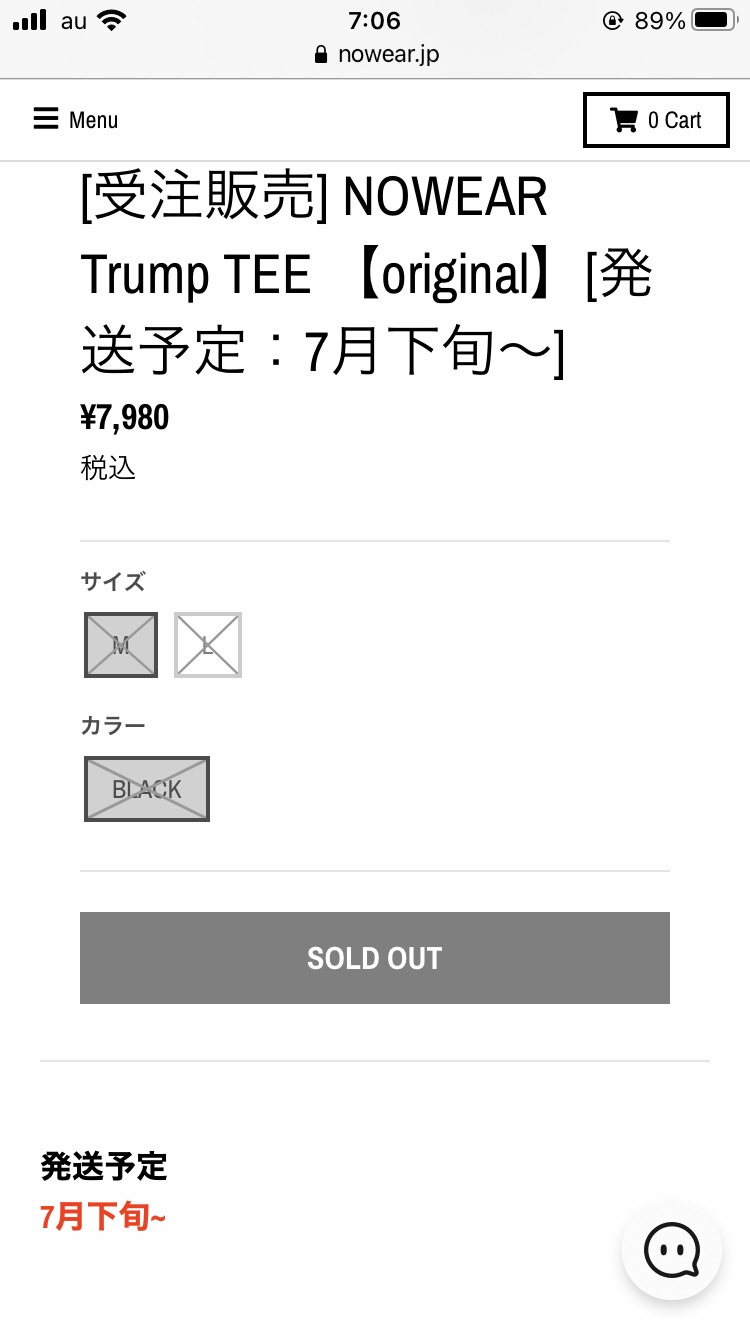Select size M option

[121, 645]
